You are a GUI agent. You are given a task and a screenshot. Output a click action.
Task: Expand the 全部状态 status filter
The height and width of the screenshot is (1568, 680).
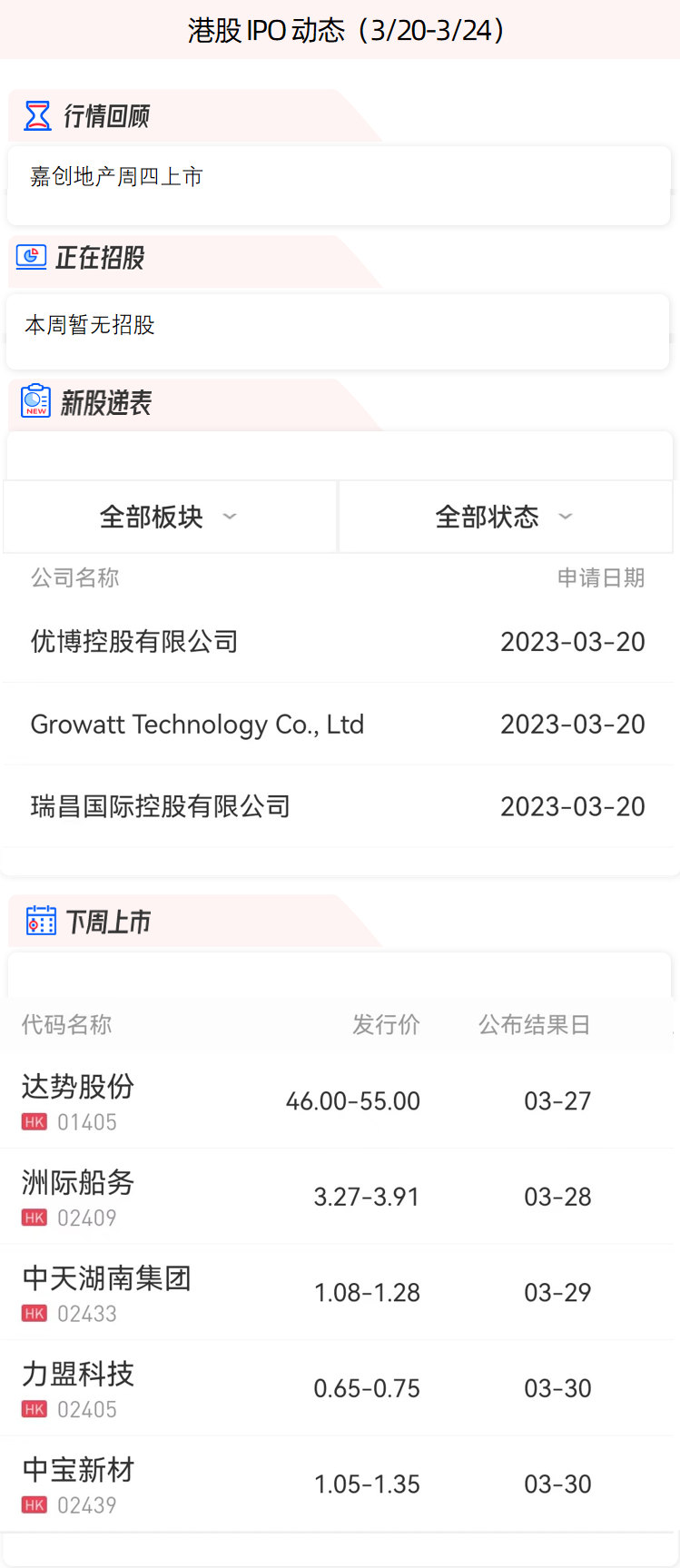pos(505,517)
